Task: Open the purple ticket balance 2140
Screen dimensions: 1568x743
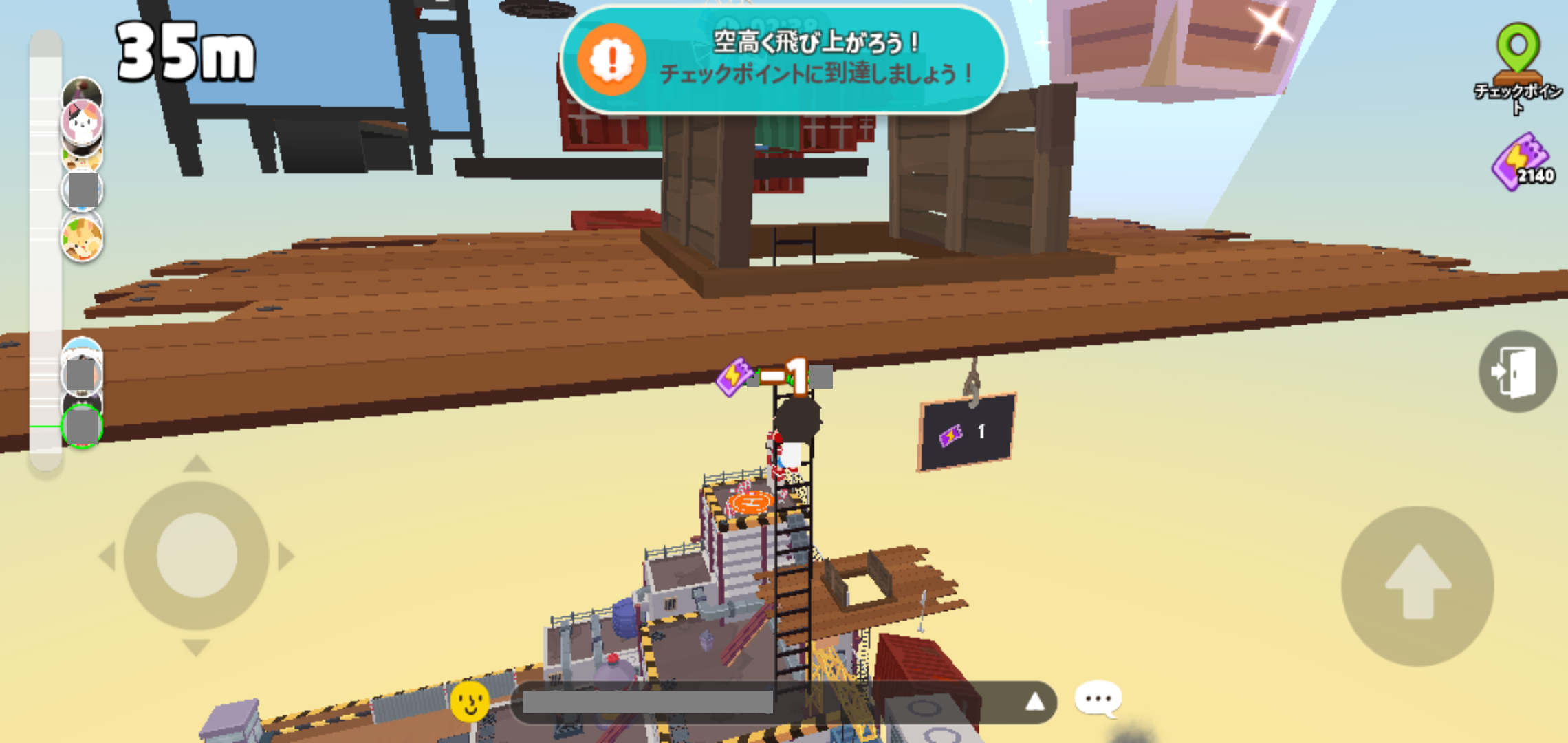Action: [1522, 162]
